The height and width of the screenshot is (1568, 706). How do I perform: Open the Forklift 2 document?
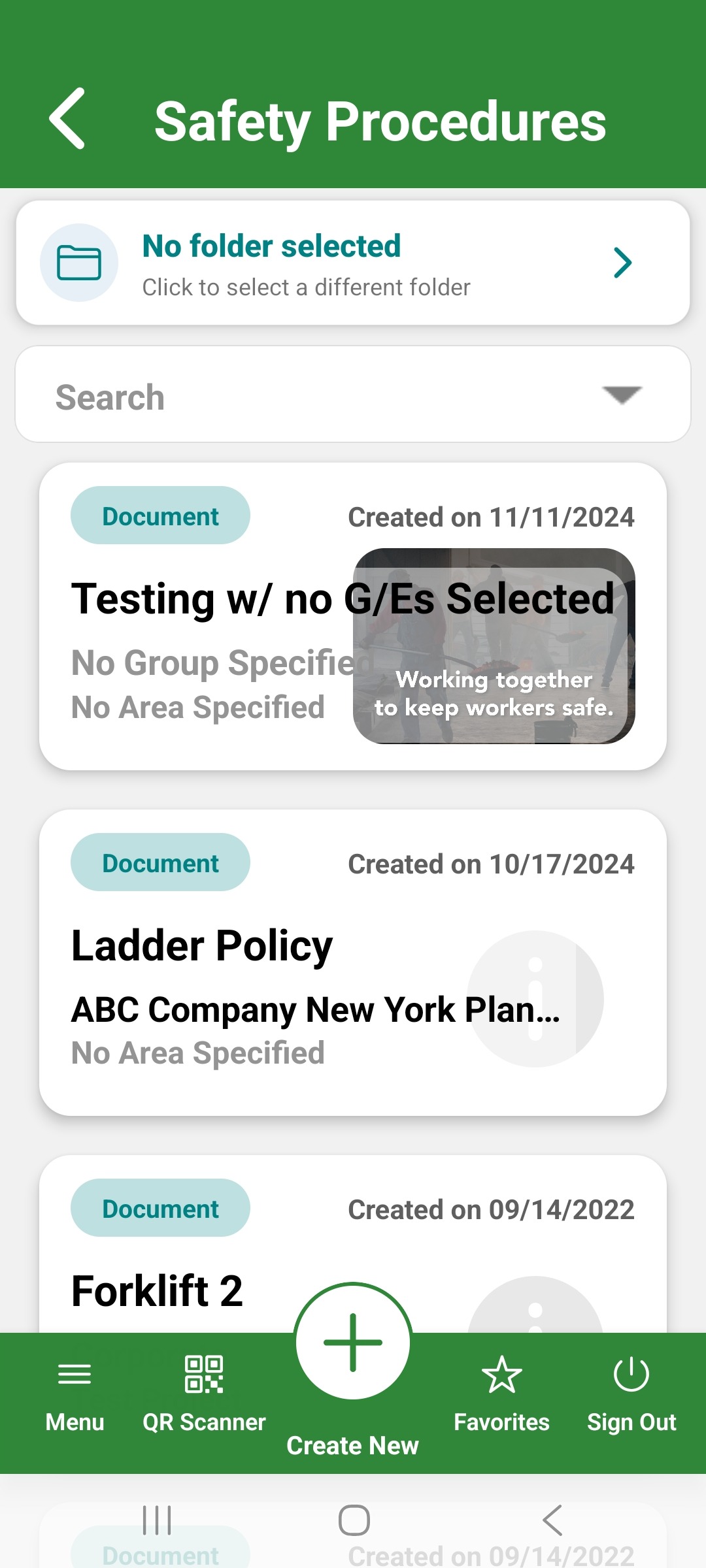click(x=353, y=1244)
